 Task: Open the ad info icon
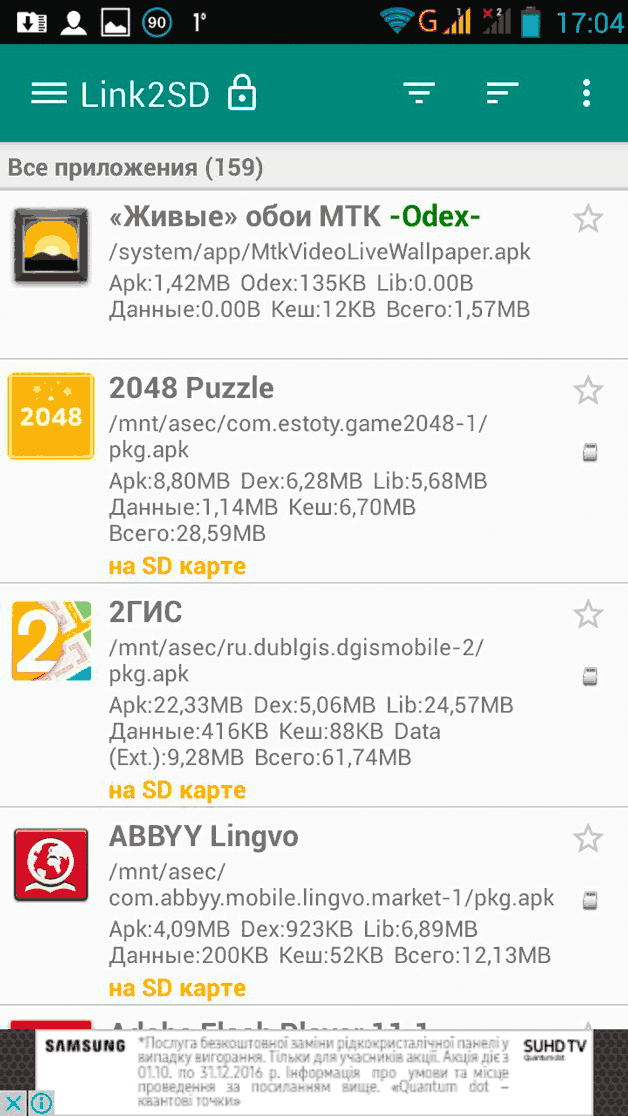click(x=41, y=1103)
